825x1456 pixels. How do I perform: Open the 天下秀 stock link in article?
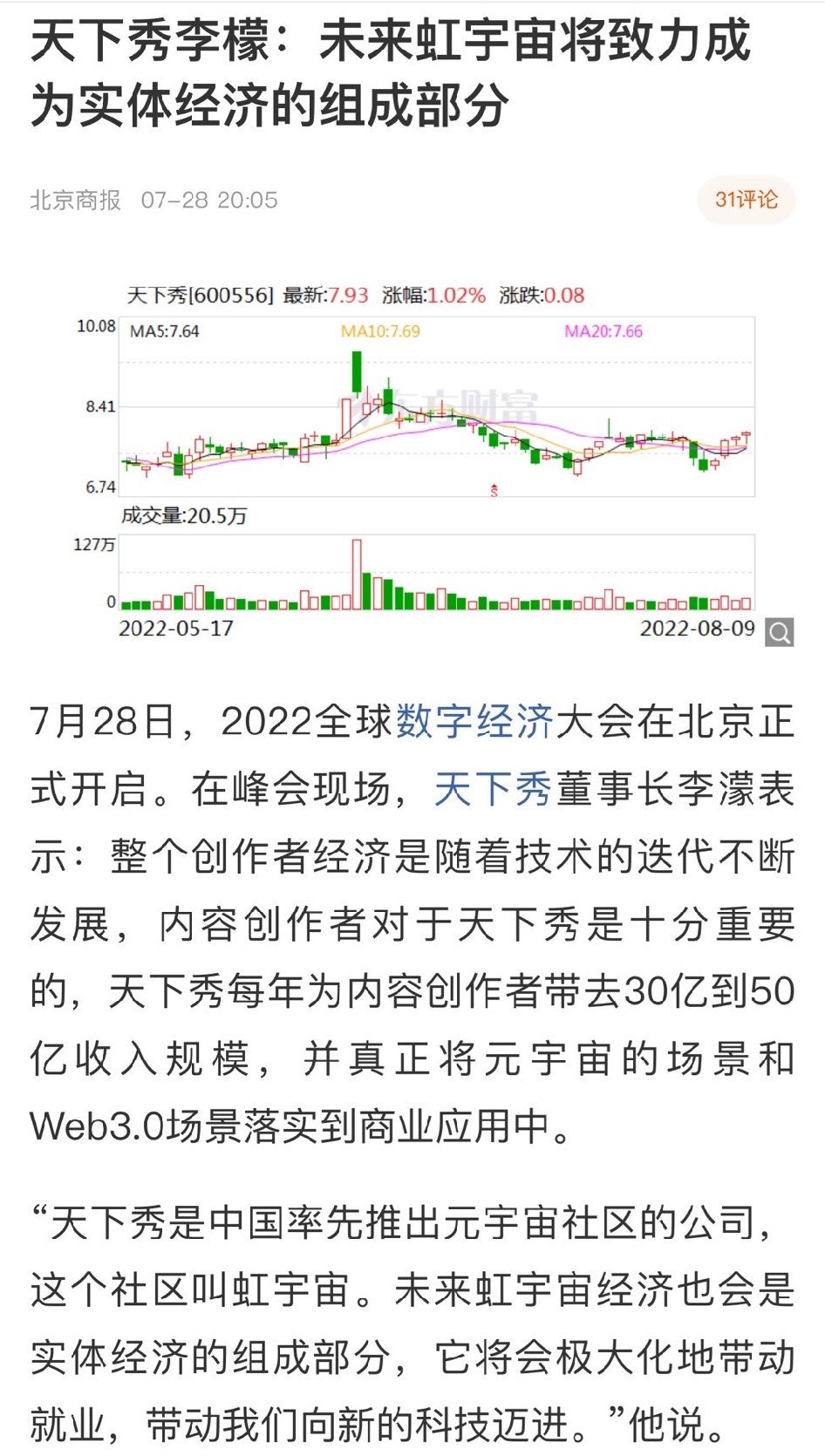coord(494,790)
